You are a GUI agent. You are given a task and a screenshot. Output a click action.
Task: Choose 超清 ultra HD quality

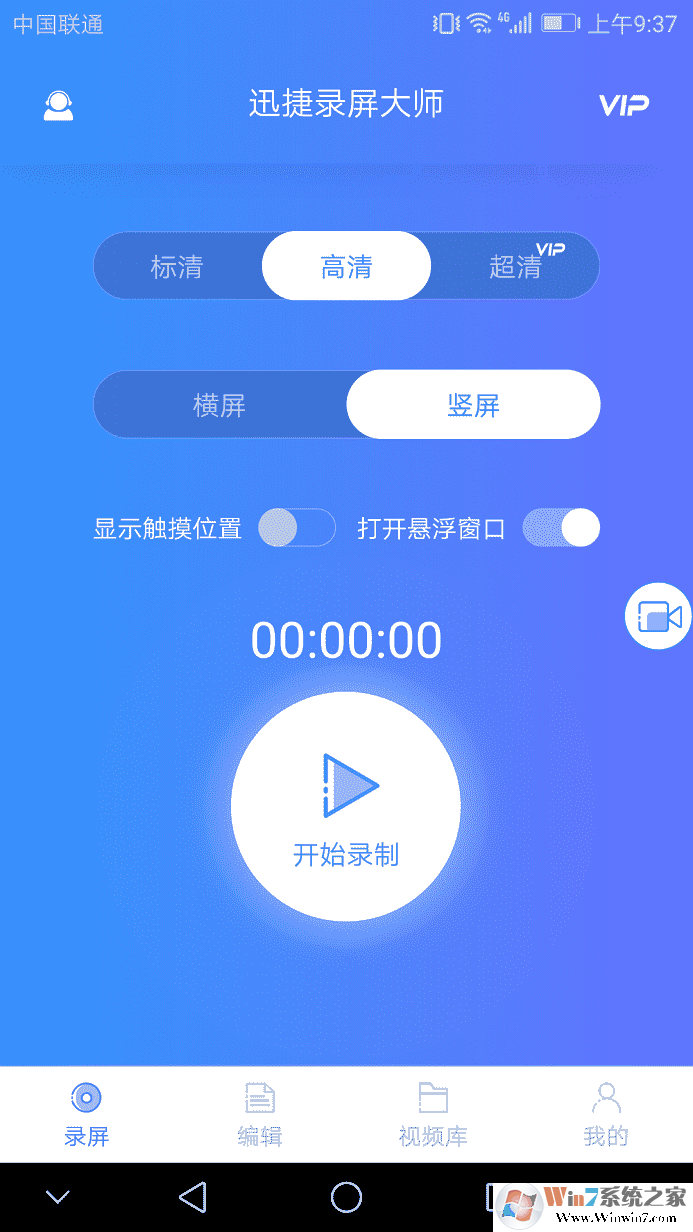tap(517, 267)
